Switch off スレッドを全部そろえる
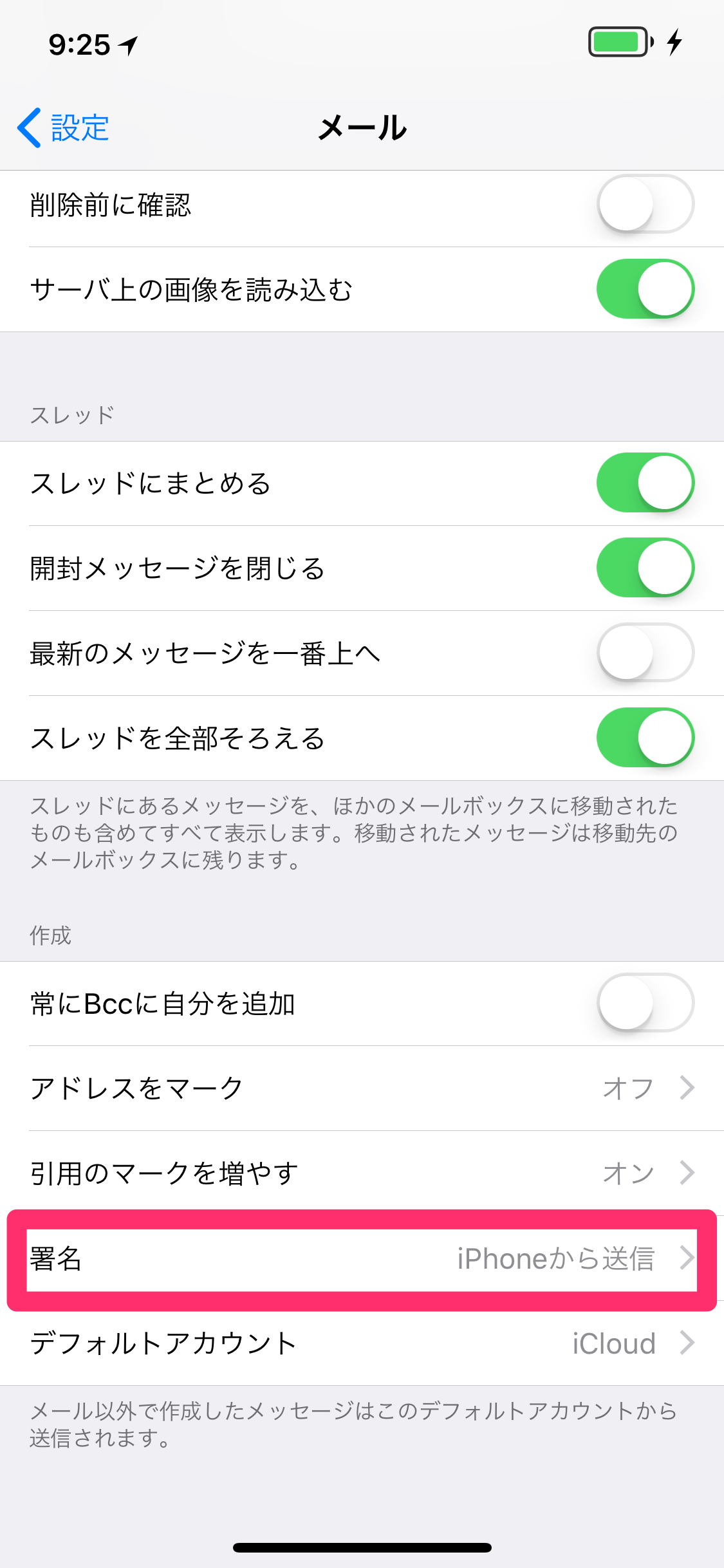 [645, 738]
